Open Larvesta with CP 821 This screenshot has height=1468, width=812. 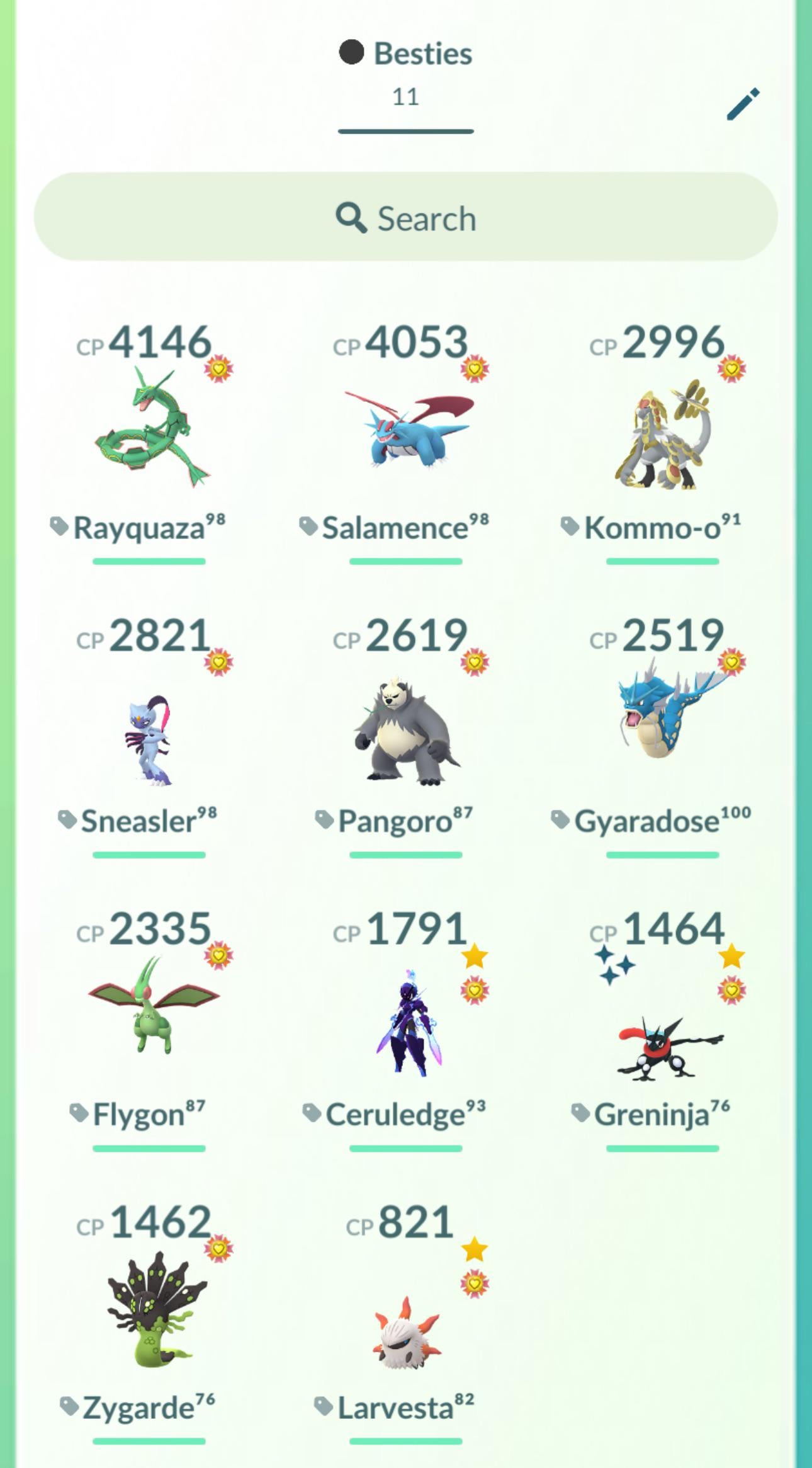point(407,1329)
